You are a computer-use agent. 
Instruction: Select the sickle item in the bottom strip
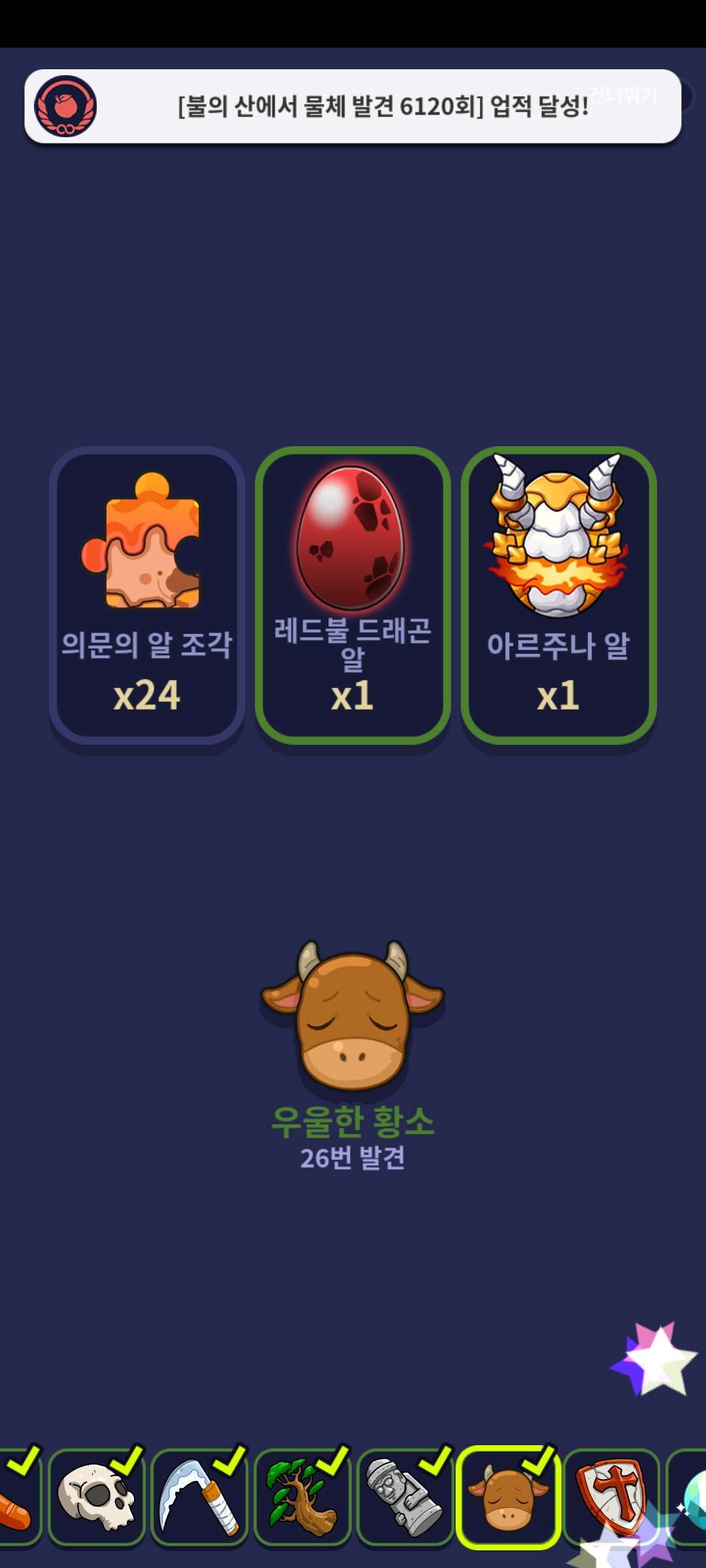coord(199,1496)
